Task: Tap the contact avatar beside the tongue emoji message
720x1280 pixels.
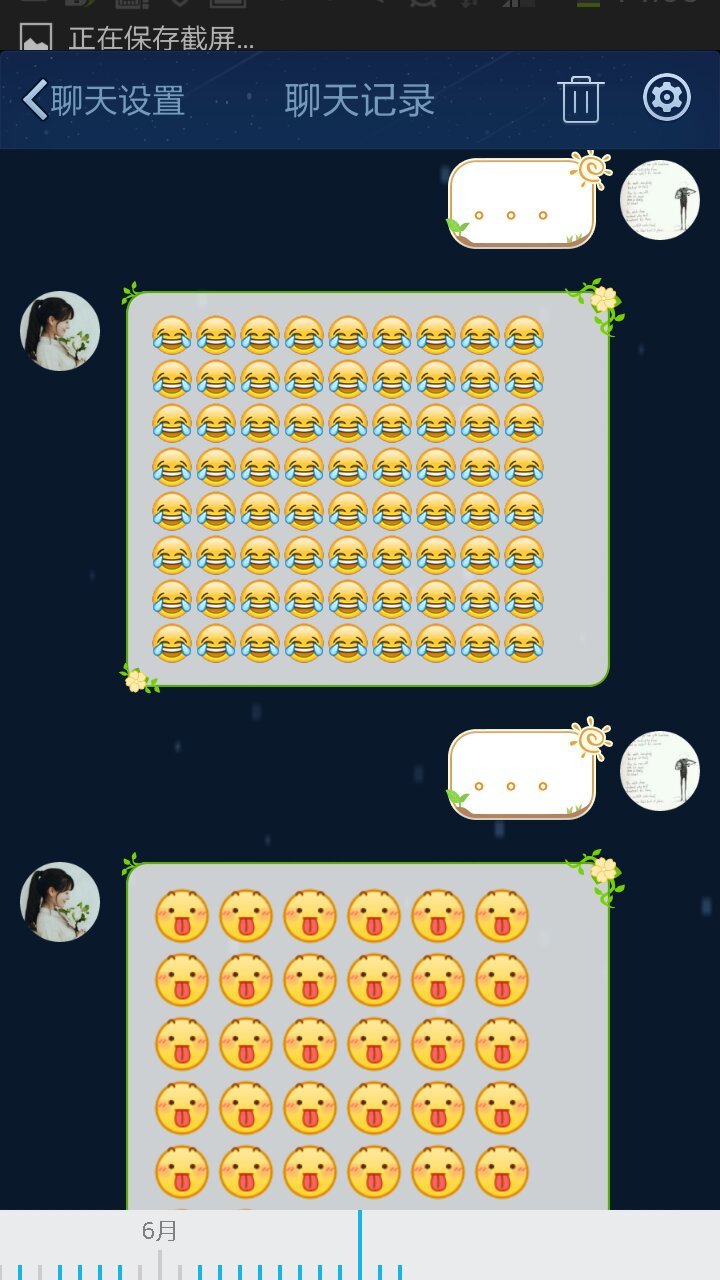Action: (x=60, y=902)
